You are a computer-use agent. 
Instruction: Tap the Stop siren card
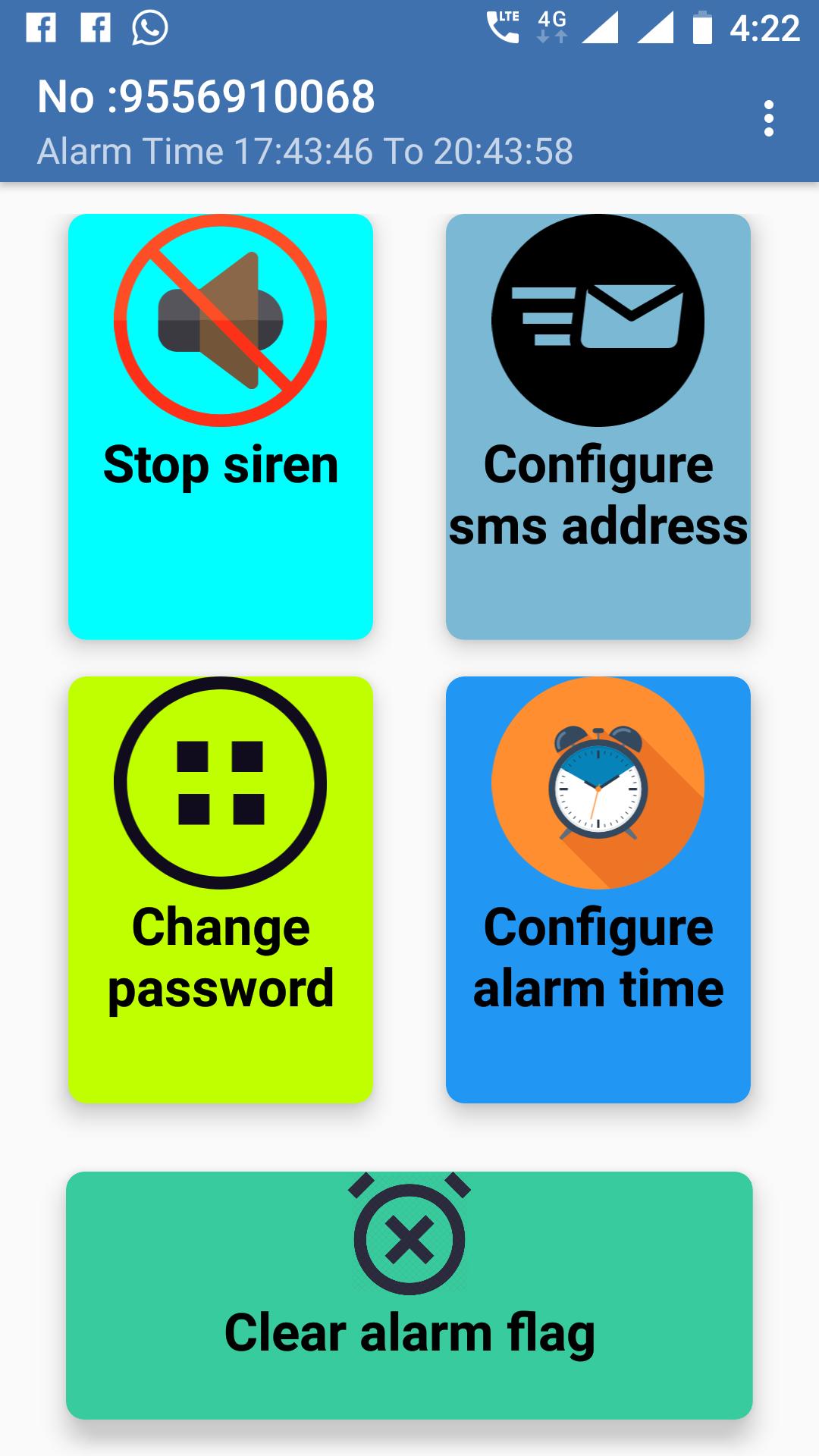220,426
